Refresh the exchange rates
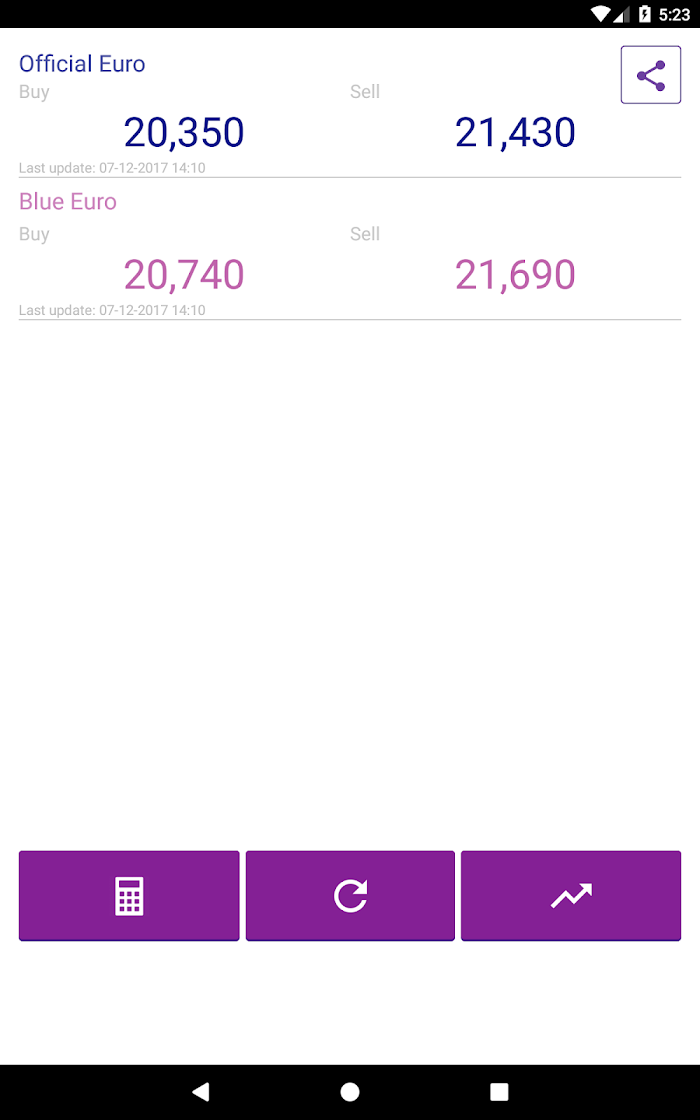The height and width of the screenshot is (1120, 700). pos(350,896)
